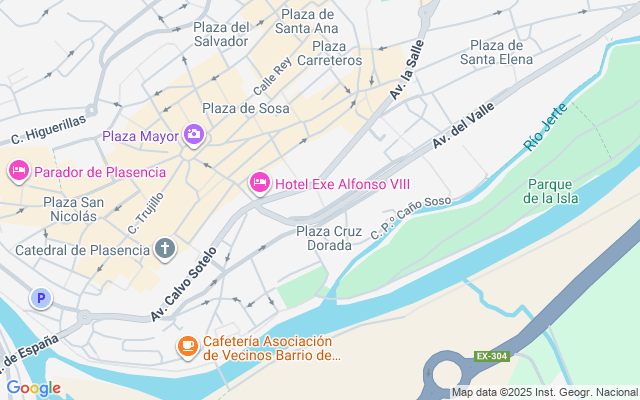The height and width of the screenshot is (400, 640).
Task: Tap the Plaza Mayor camera marker
Action: [194, 135]
